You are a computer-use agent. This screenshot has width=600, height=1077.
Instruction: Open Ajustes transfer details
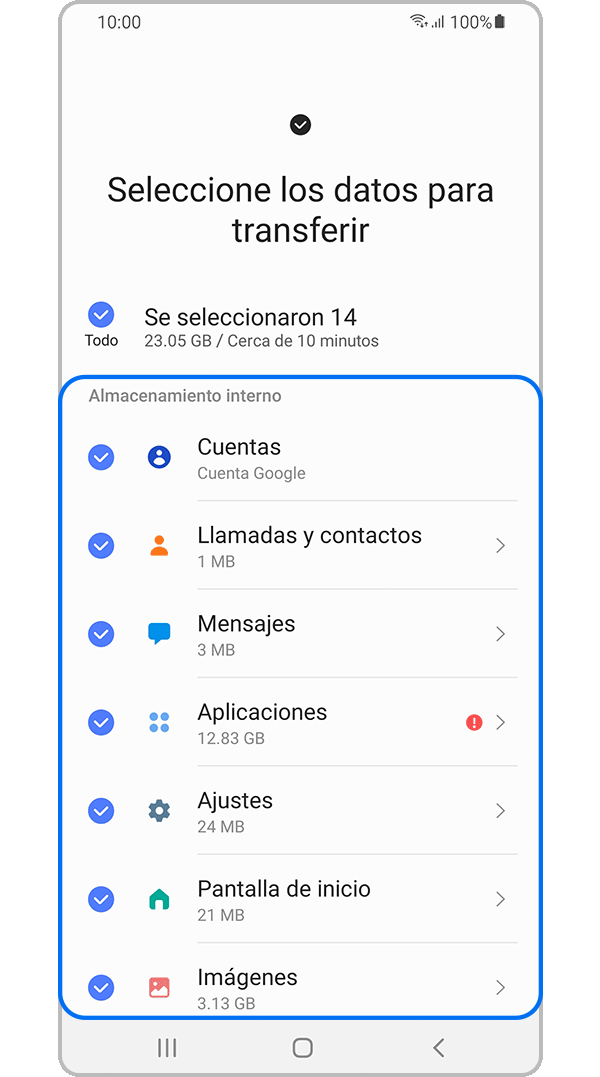click(500, 810)
